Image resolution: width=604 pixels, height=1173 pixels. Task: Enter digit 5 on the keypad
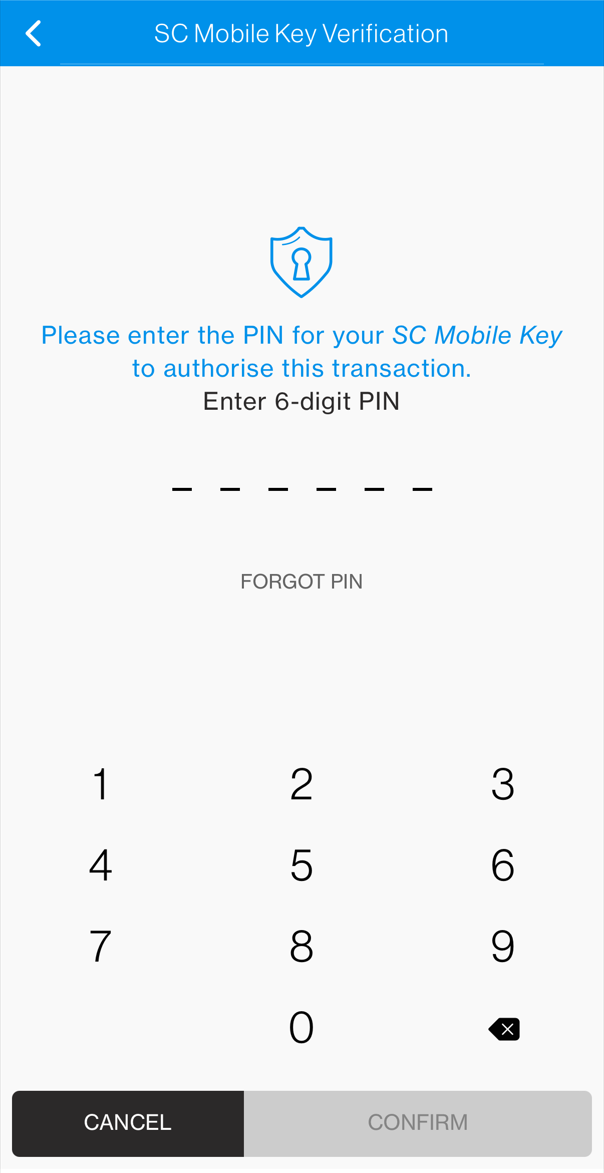coord(301,866)
